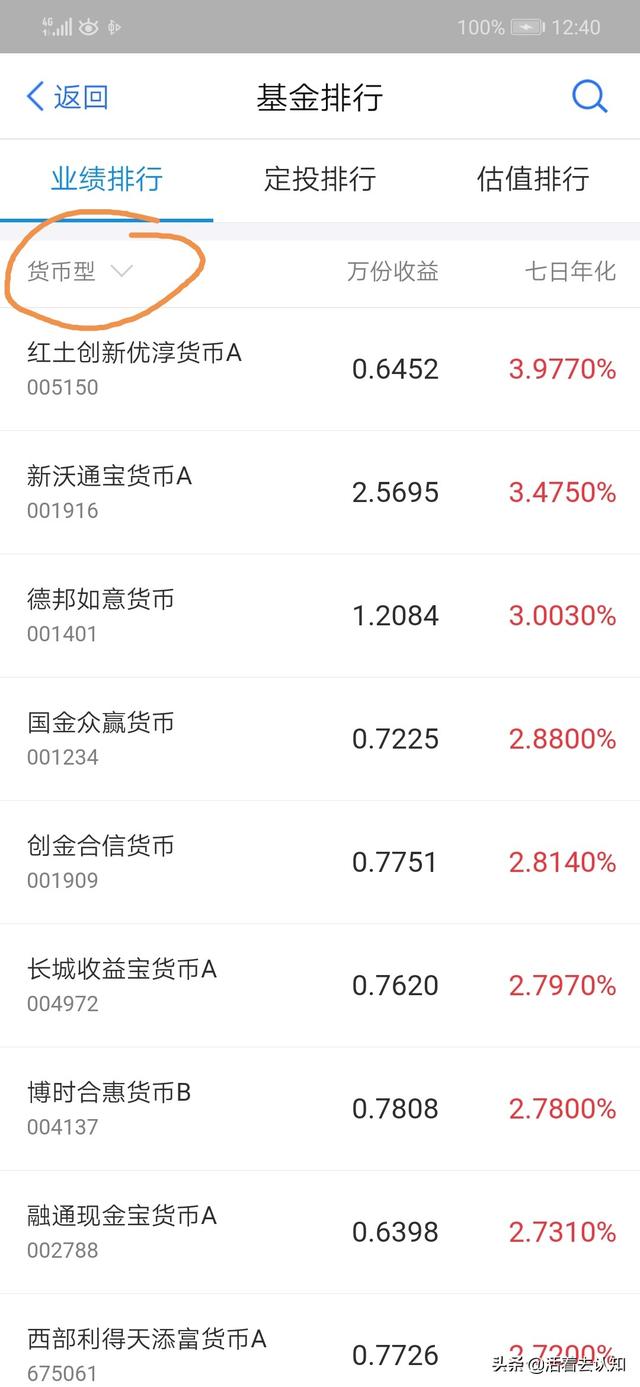
Task: Open the search magnifier icon
Action: click(589, 97)
